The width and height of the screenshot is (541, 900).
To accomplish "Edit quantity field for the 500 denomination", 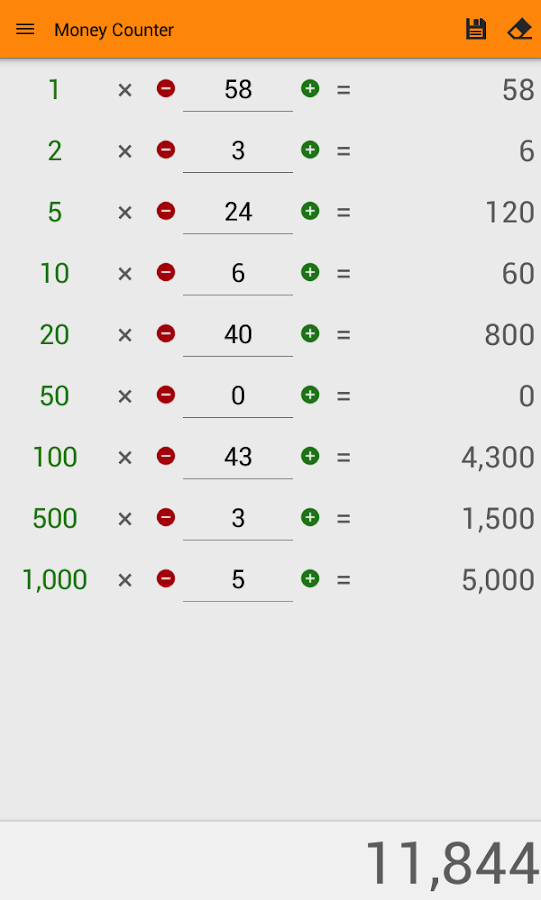I will click(238, 518).
